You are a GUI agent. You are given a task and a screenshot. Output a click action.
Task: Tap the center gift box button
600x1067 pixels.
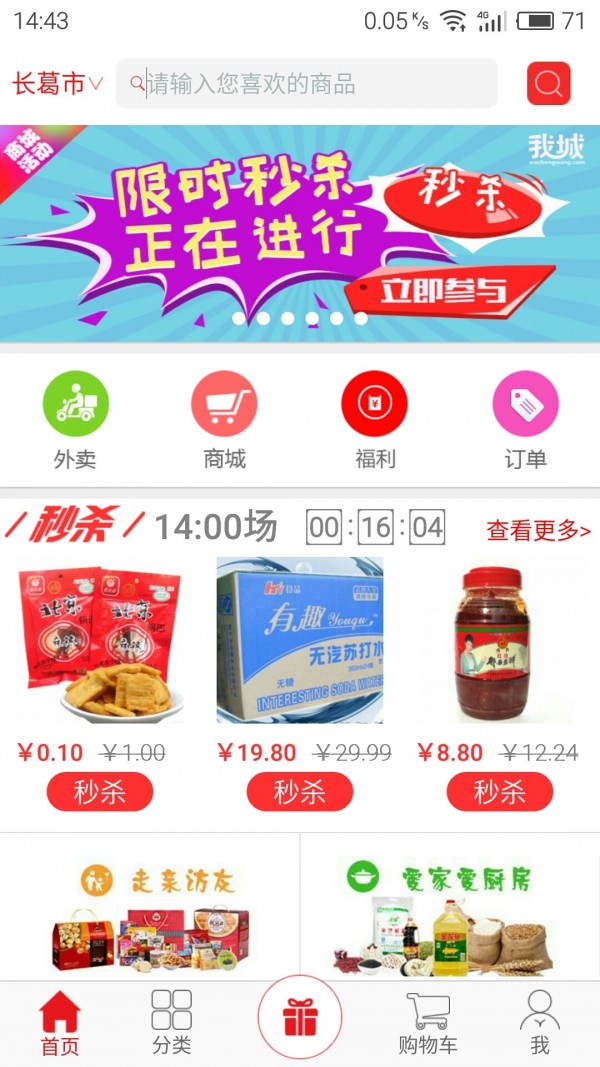coord(300,1017)
